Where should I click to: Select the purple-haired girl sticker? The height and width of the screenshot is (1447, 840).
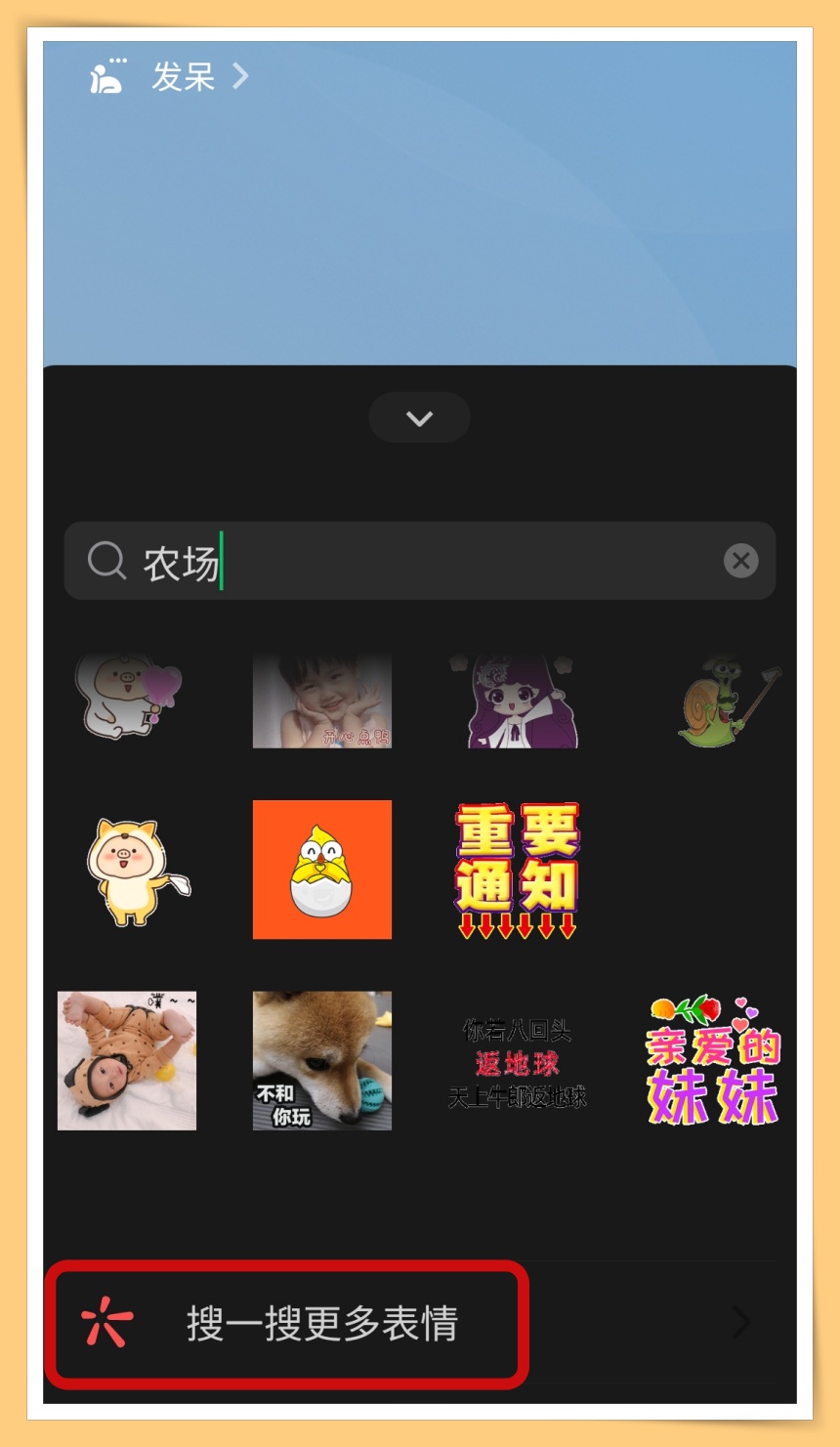click(x=517, y=702)
